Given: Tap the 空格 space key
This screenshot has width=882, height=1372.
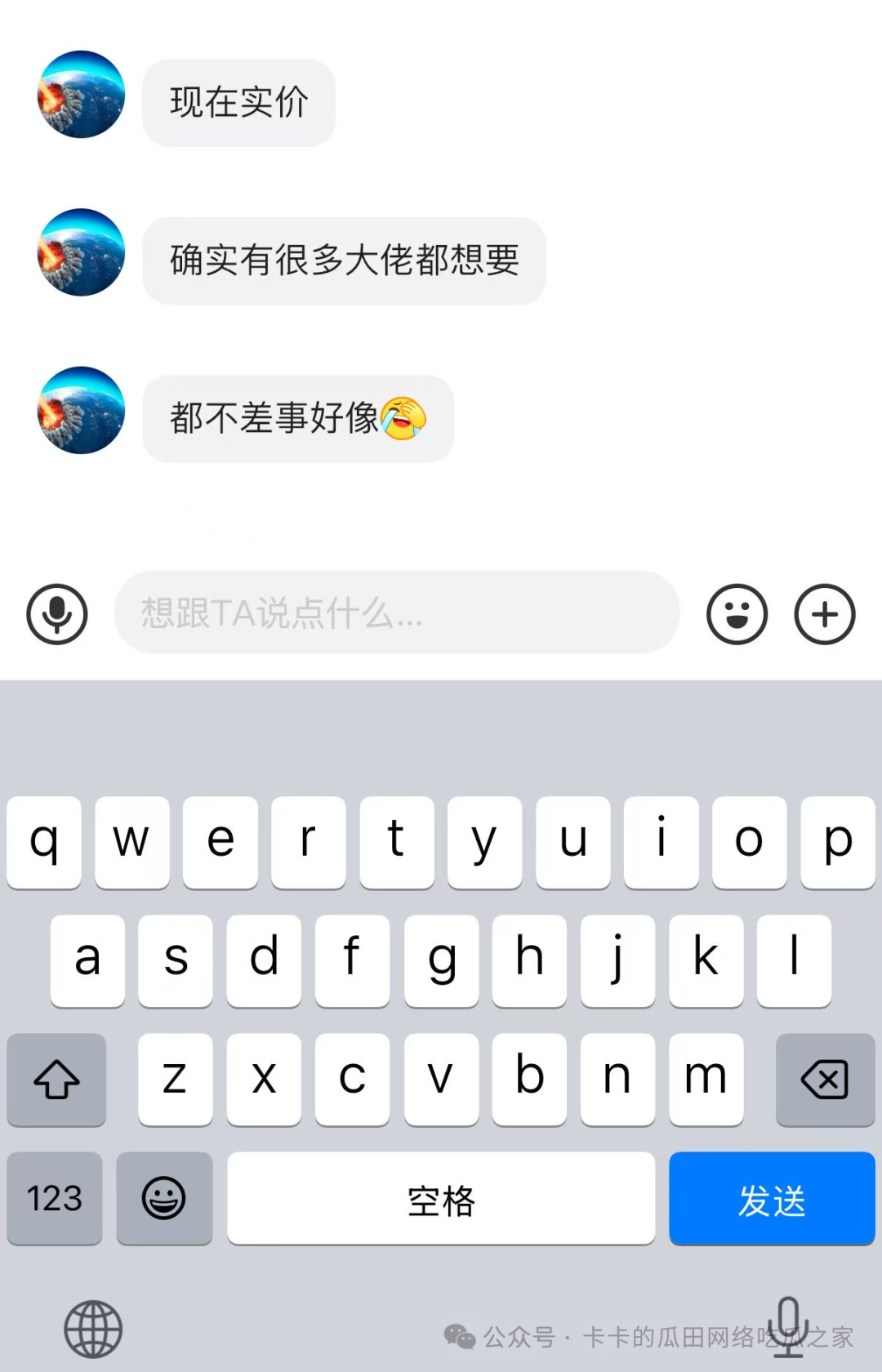Looking at the screenshot, I should coord(441,1199).
